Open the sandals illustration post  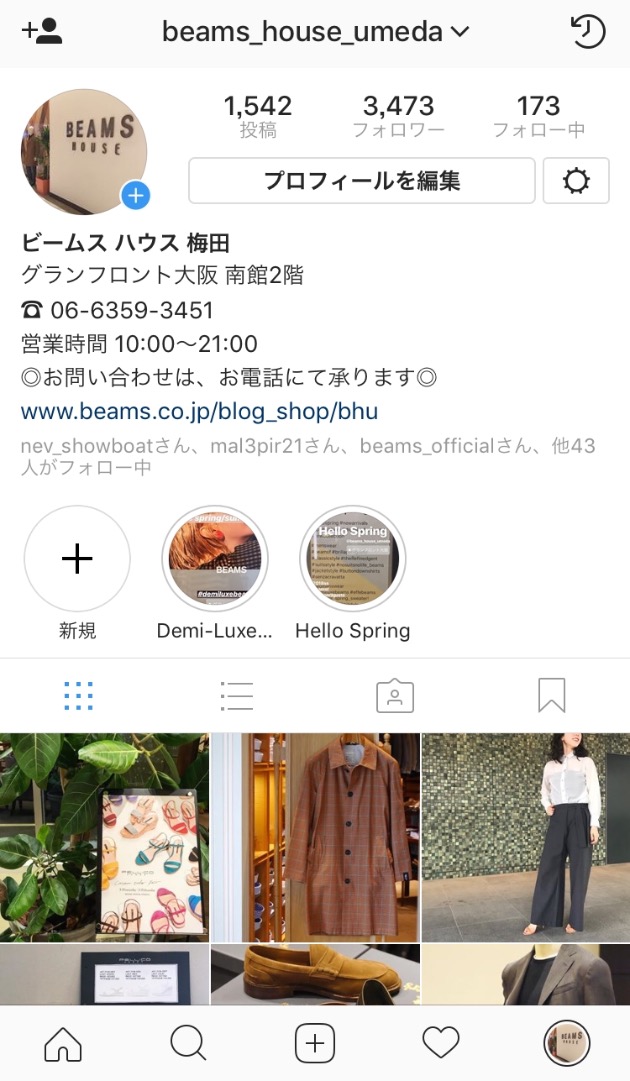[104, 837]
